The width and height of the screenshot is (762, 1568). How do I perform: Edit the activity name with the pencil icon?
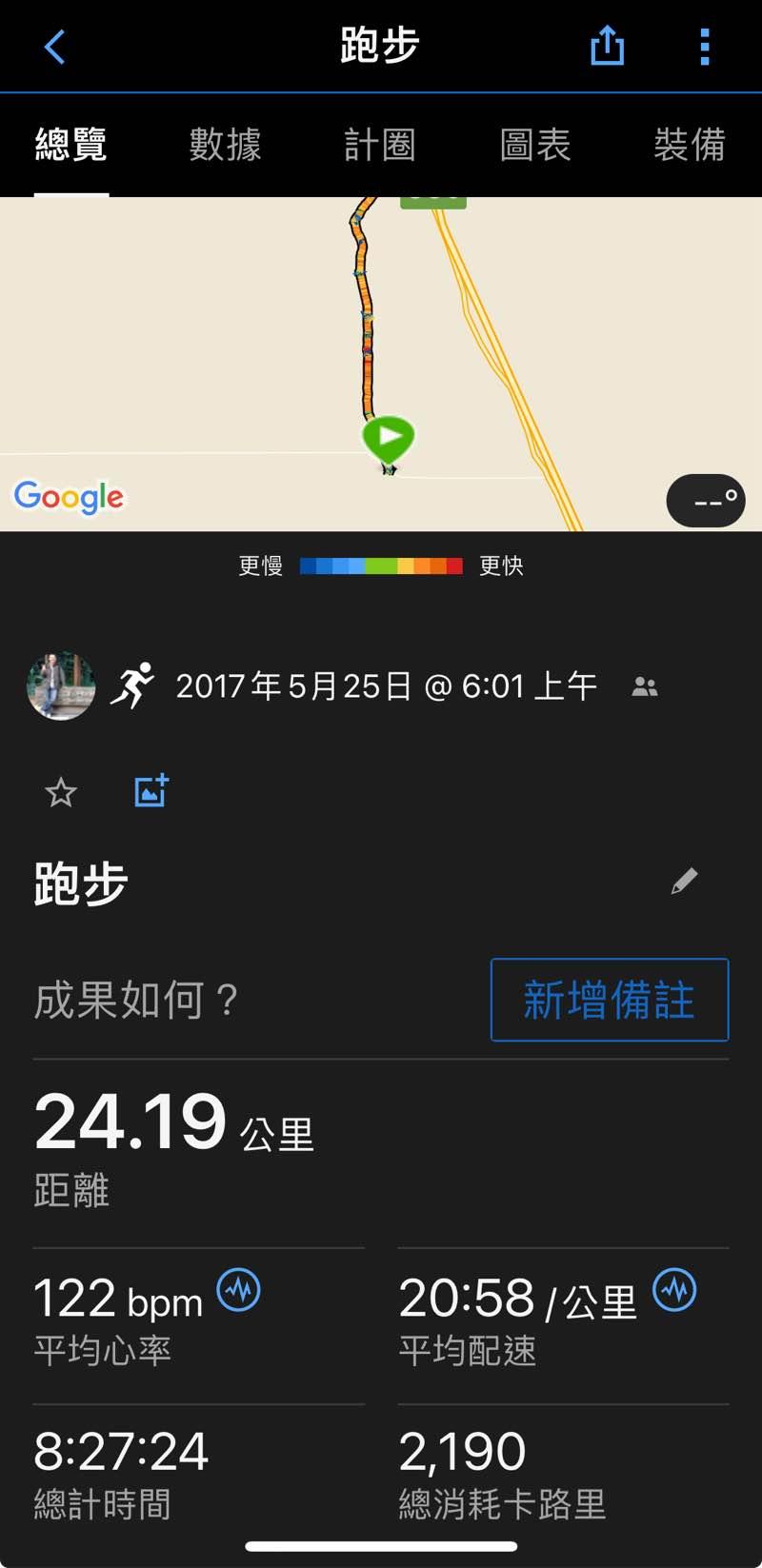[684, 882]
